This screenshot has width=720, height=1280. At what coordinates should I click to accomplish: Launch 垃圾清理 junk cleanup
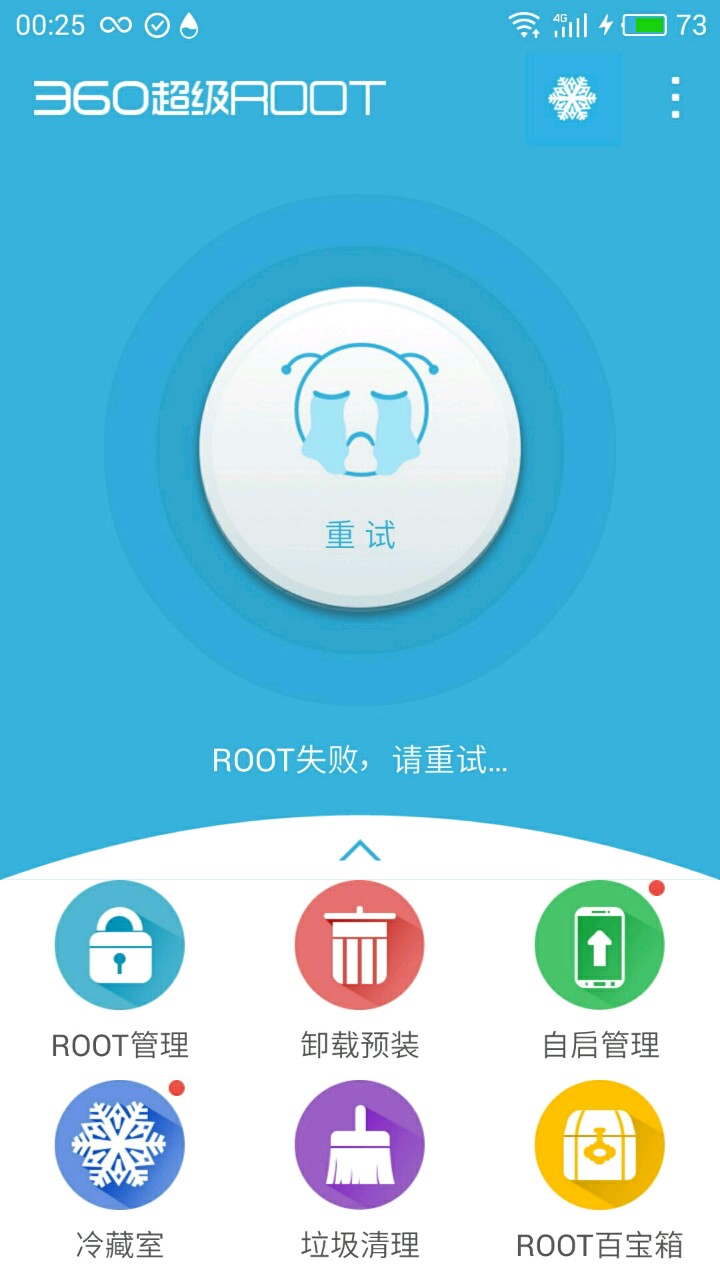point(360,1146)
